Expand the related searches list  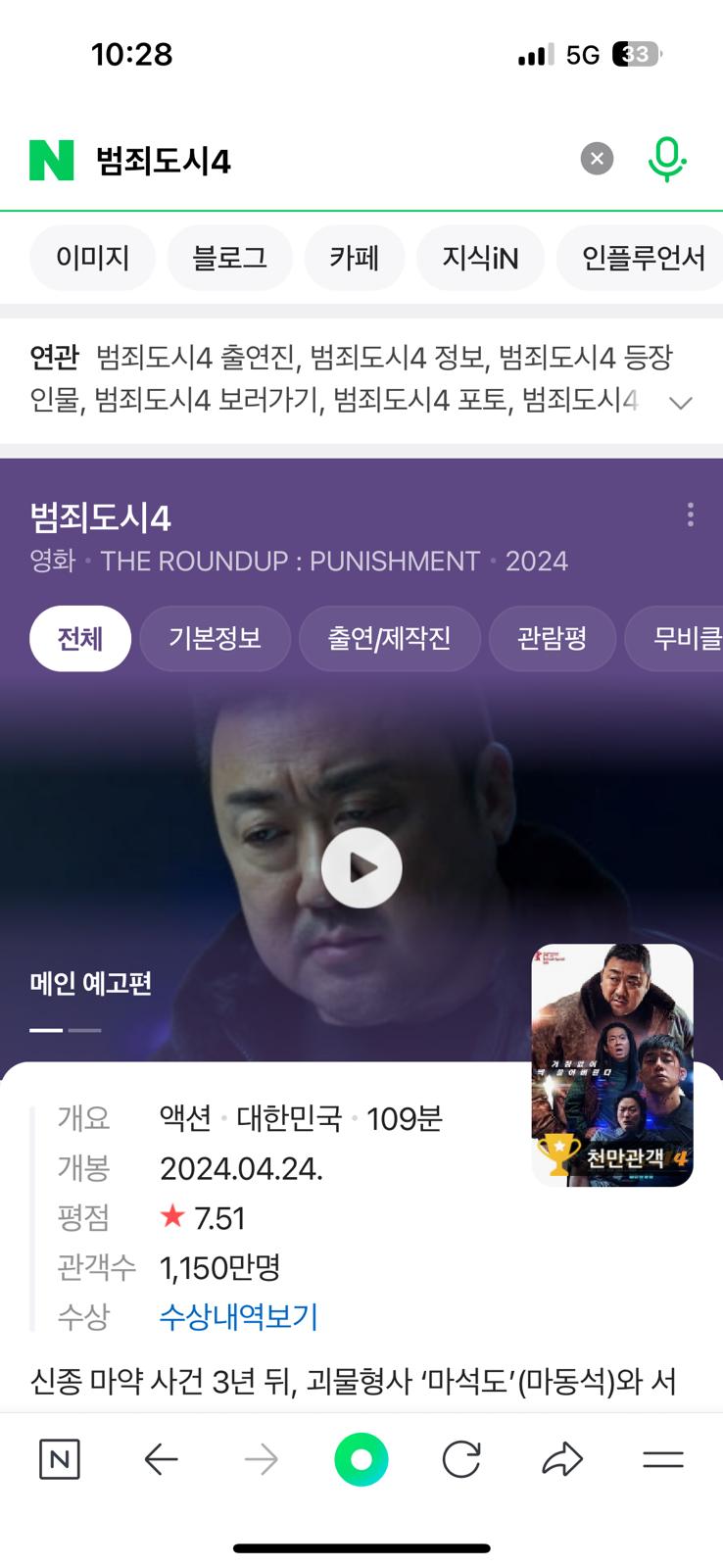click(680, 402)
